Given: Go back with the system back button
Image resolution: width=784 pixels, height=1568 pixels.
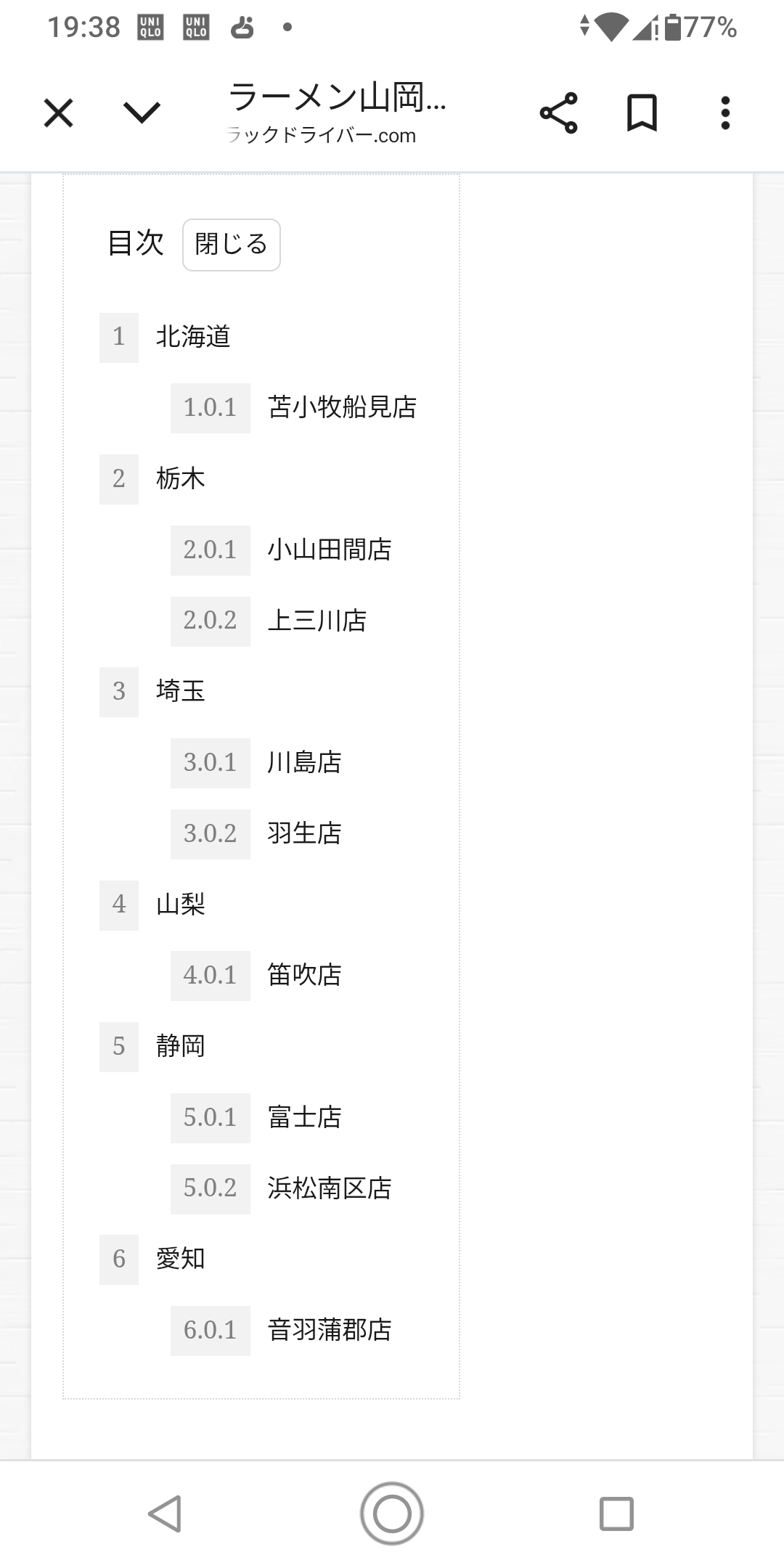Looking at the screenshot, I should point(166,1514).
